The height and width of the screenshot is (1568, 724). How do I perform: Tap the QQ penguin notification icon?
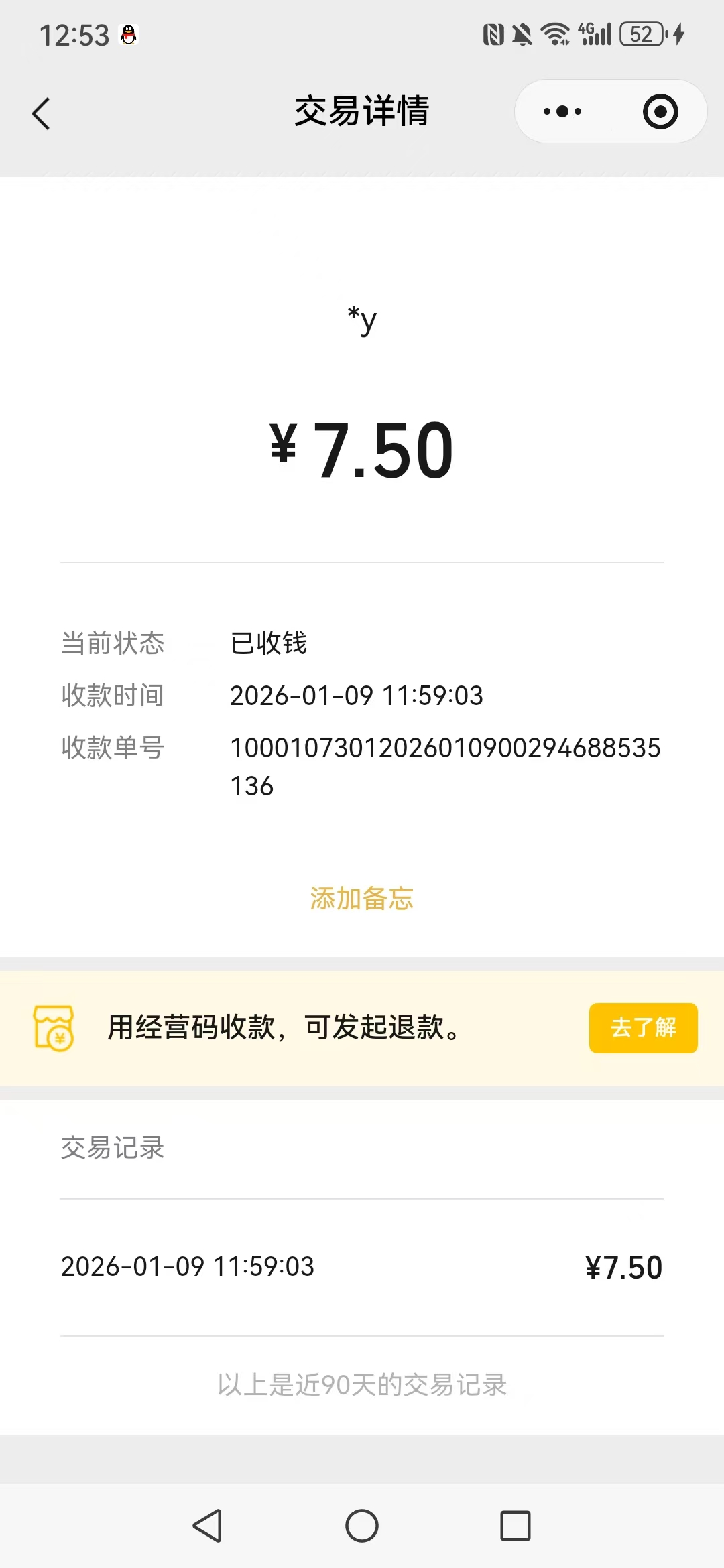coord(129,34)
